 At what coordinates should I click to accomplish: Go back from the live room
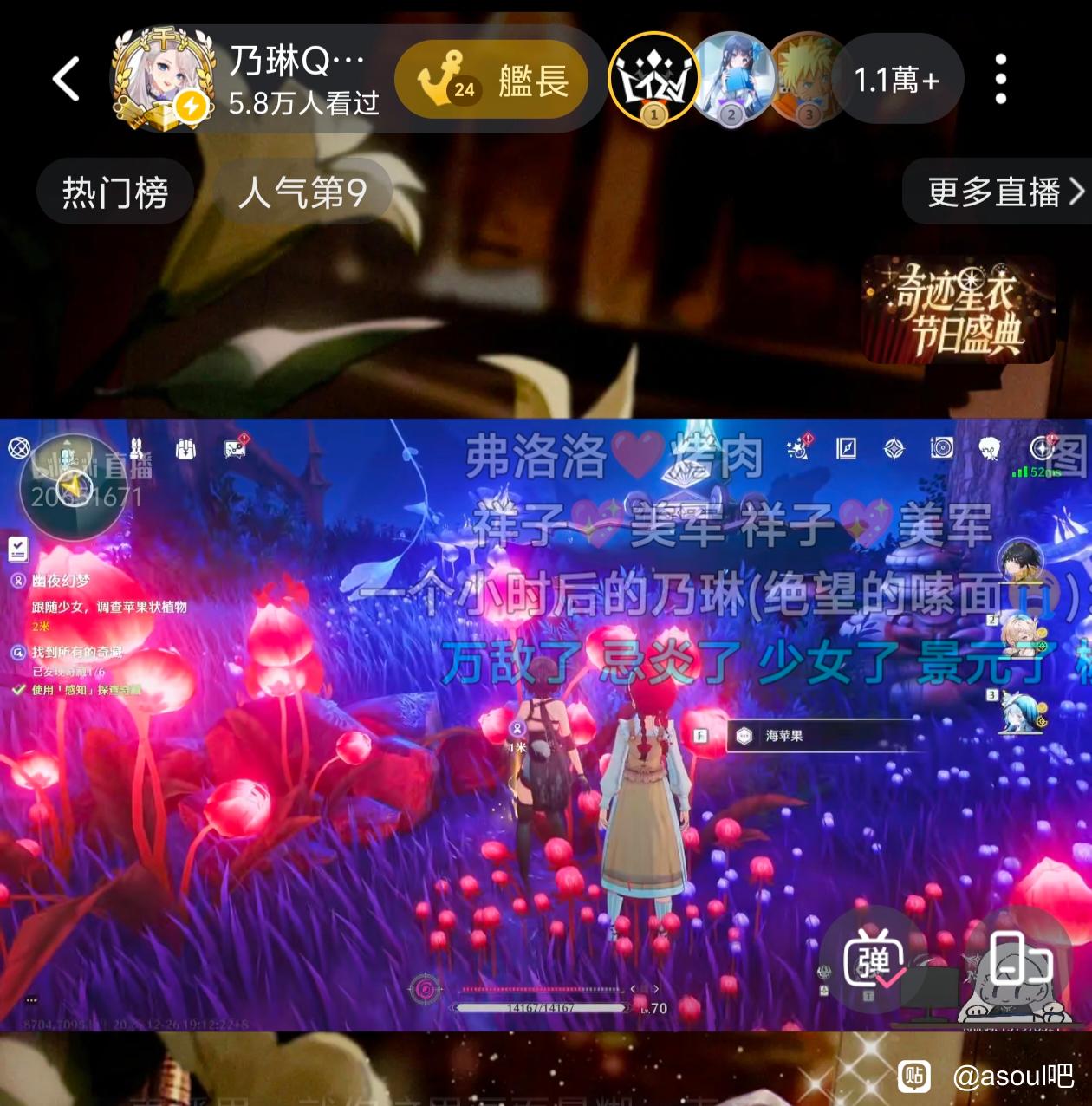point(66,79)
